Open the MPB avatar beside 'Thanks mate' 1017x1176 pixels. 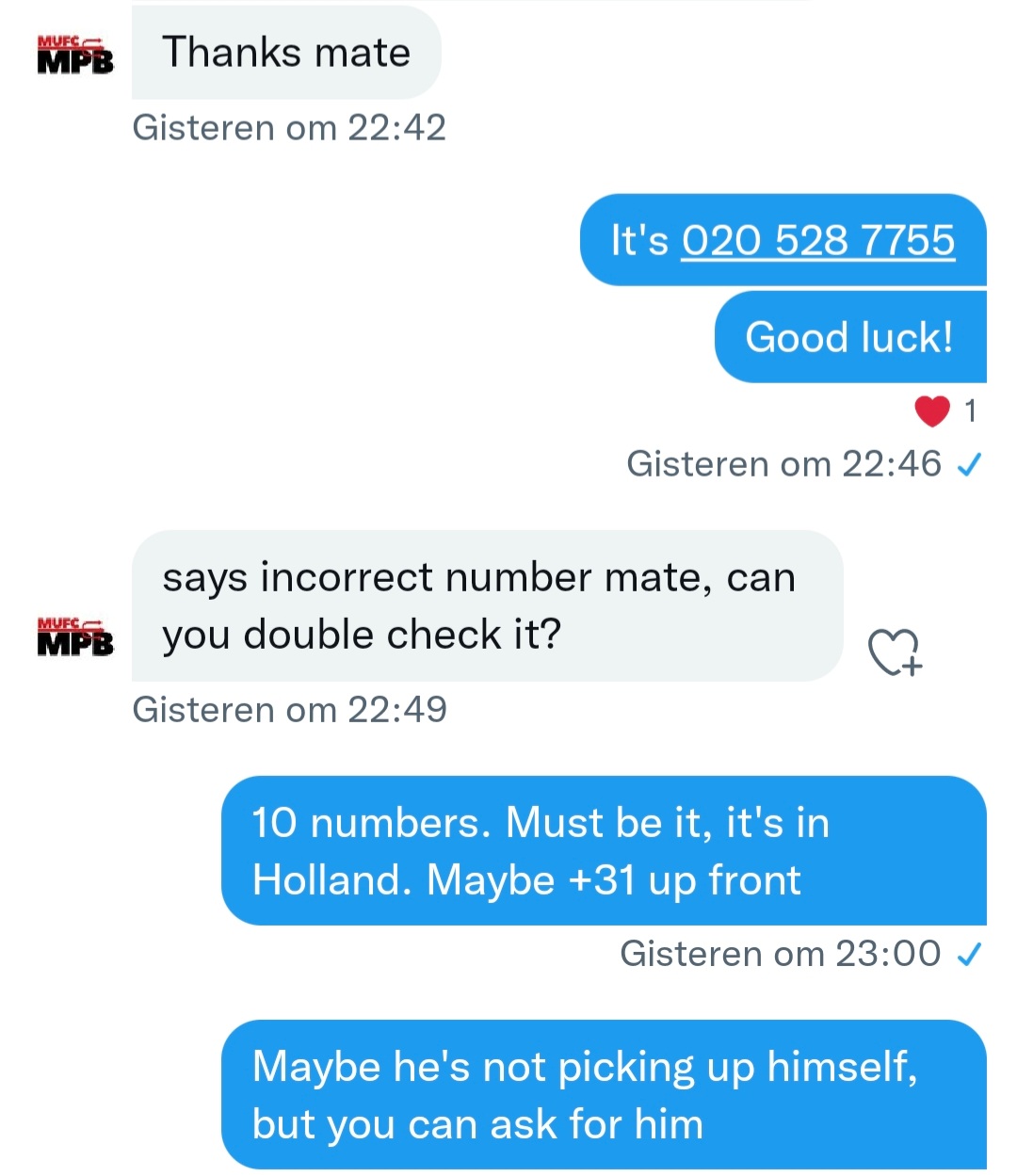(x=74, y=55)
